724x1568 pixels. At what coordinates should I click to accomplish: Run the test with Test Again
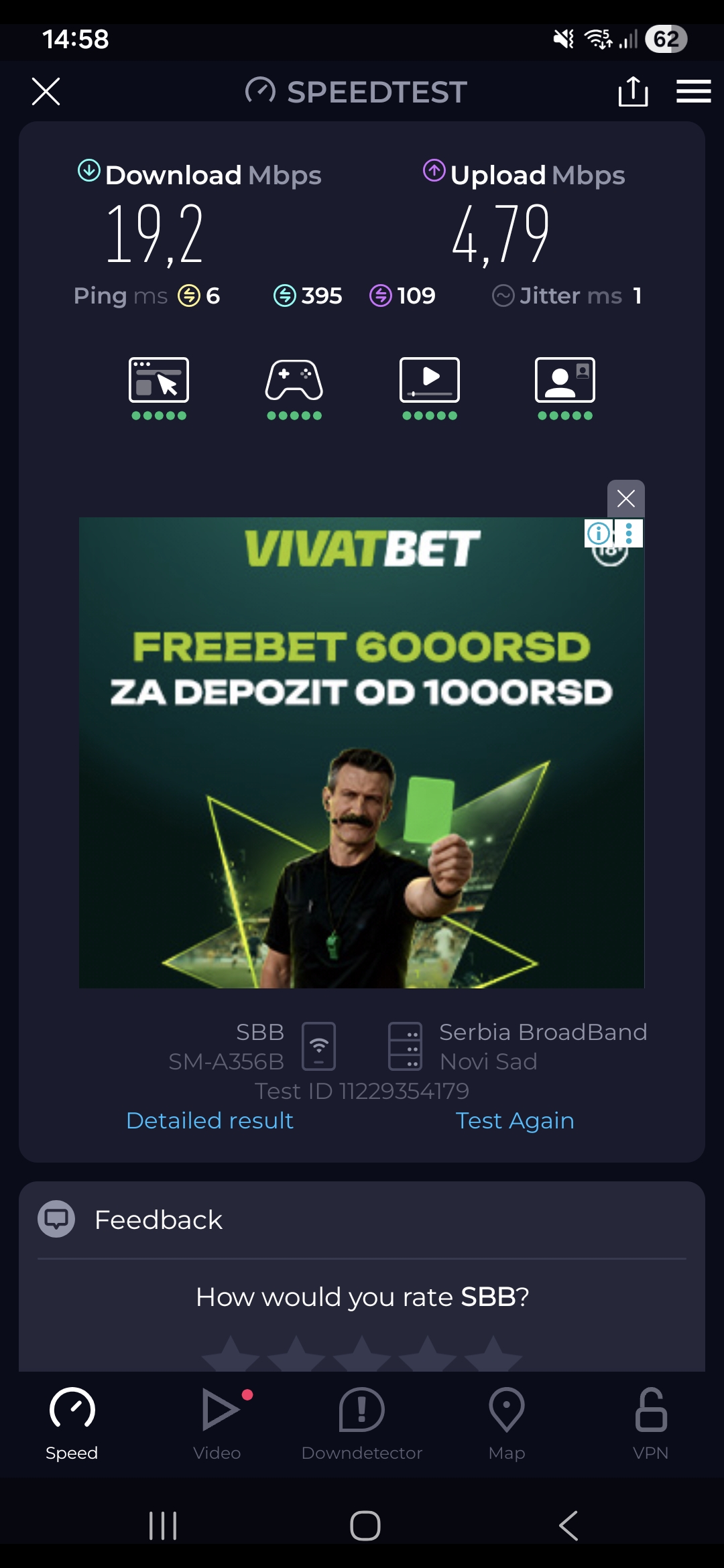tap(515, 1120)
